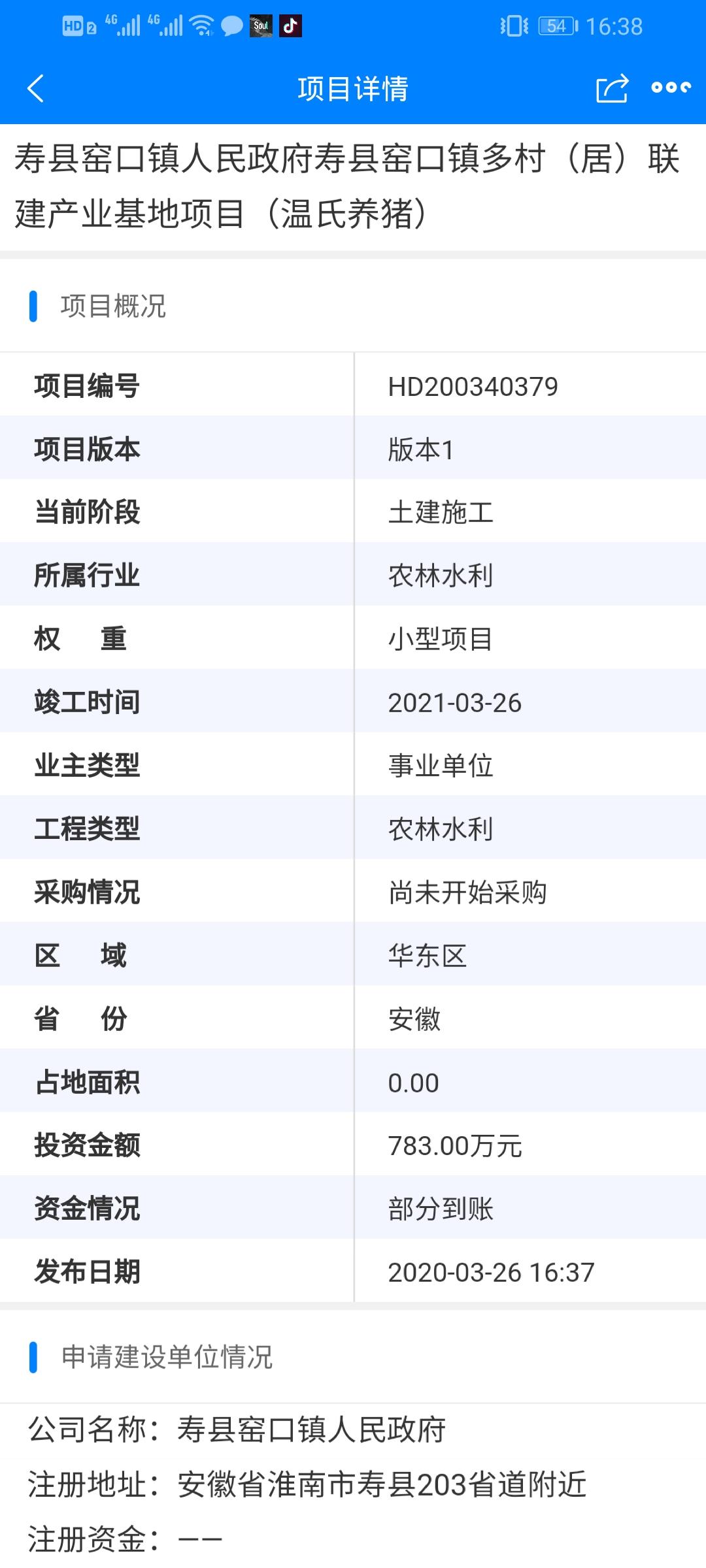Open the three-dot overflow menu
This screenshot has height=1568, width=706.
(669, 90)
